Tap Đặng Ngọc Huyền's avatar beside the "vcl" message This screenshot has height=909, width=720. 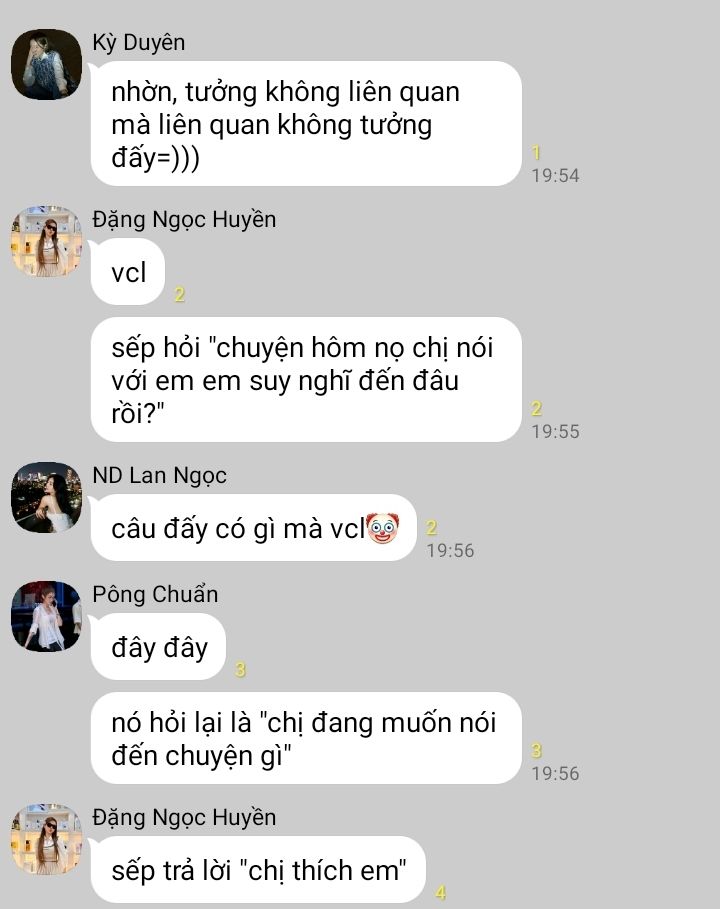46,241
